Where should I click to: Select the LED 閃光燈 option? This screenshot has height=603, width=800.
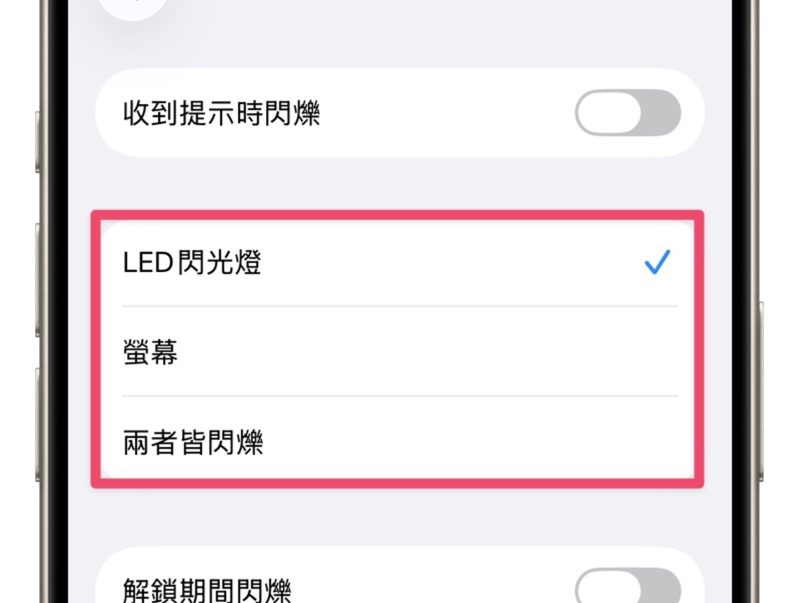point(398,263)
